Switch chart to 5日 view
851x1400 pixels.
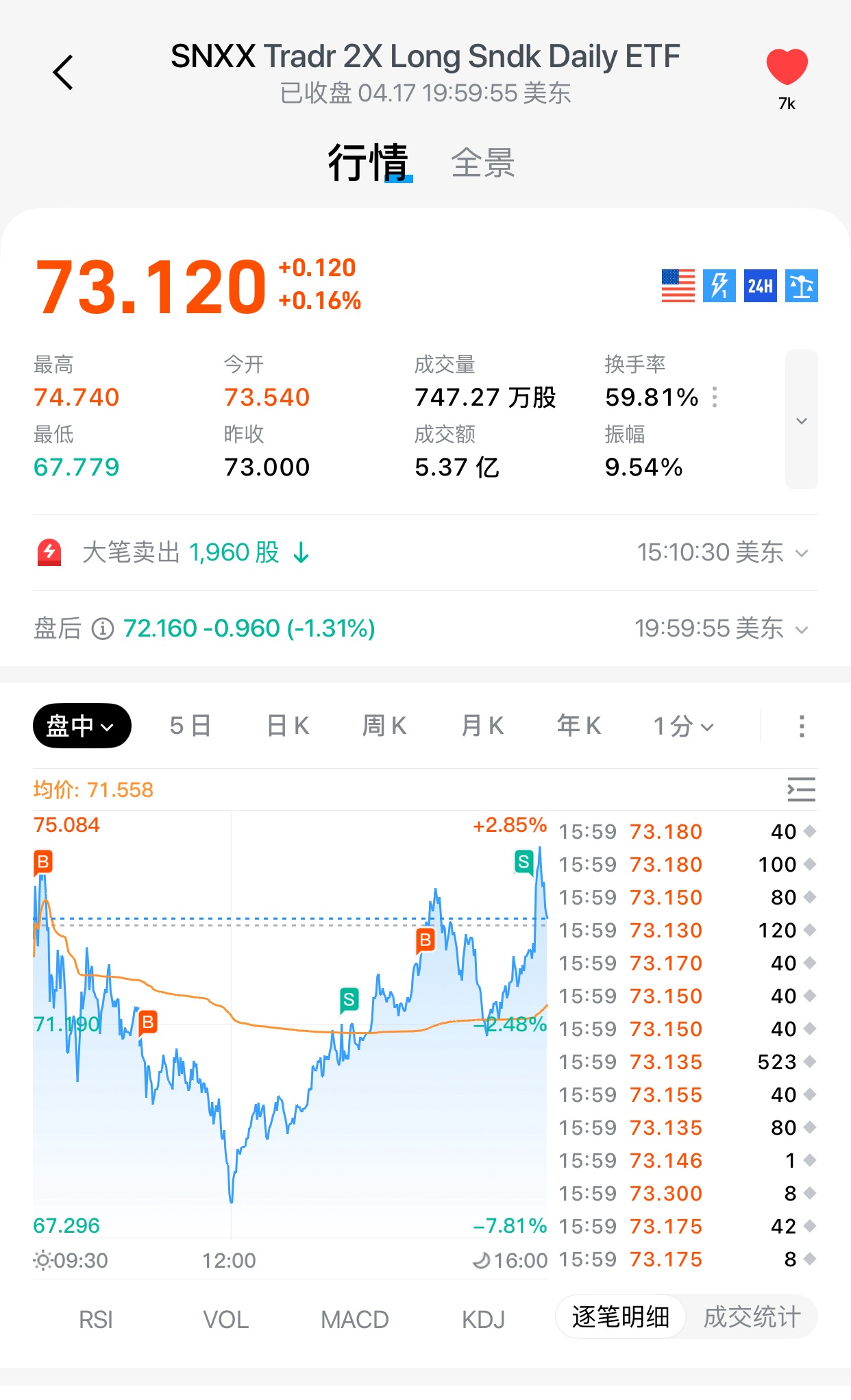[190, 726]
